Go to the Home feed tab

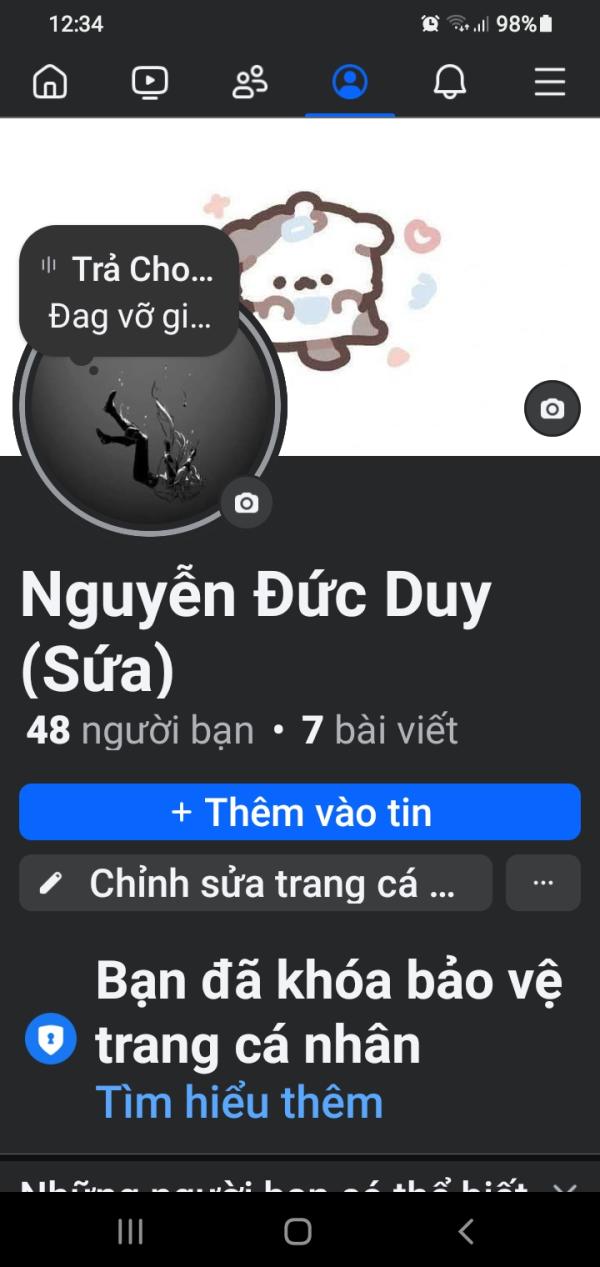[50, 82]
